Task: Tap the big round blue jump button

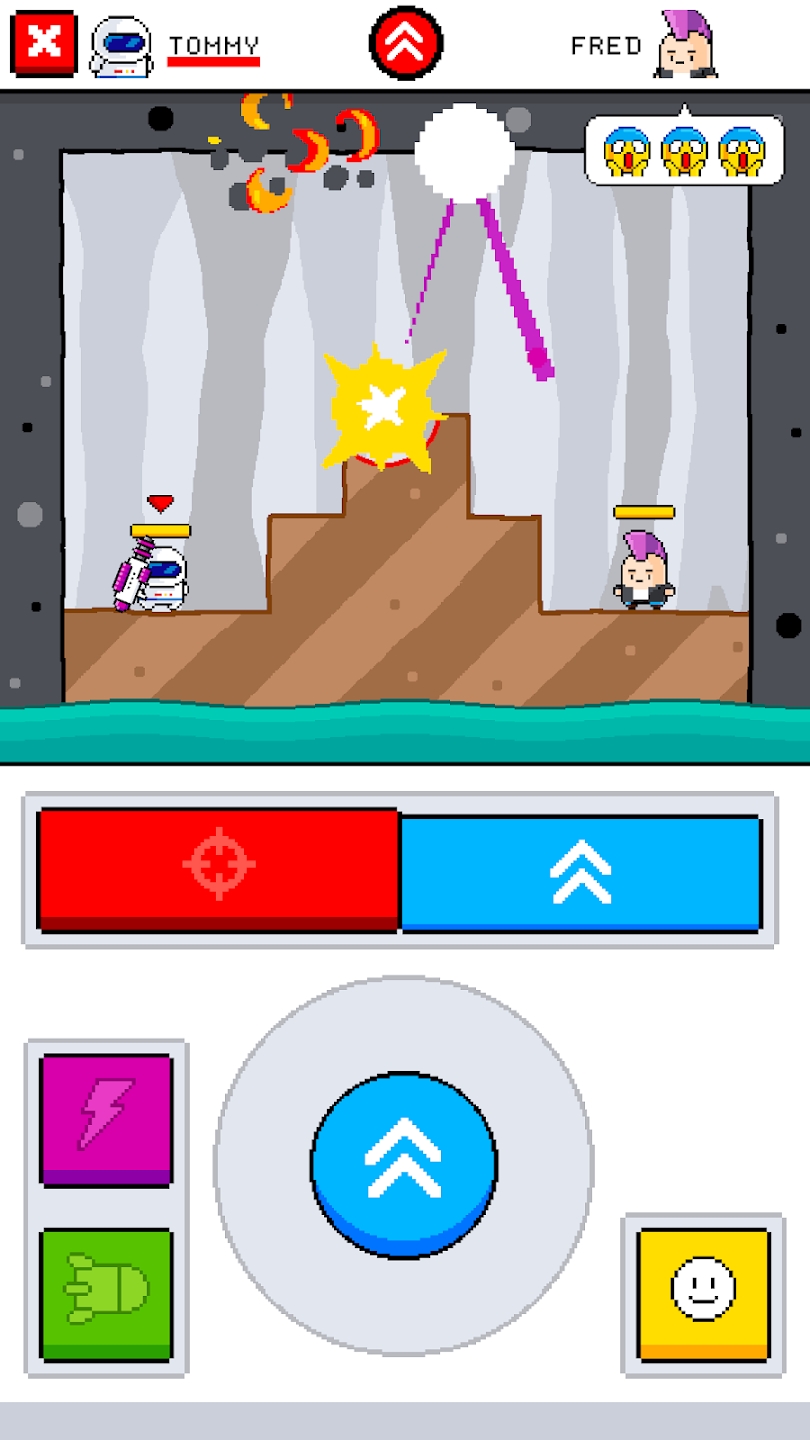Action: pos(403,1162)
